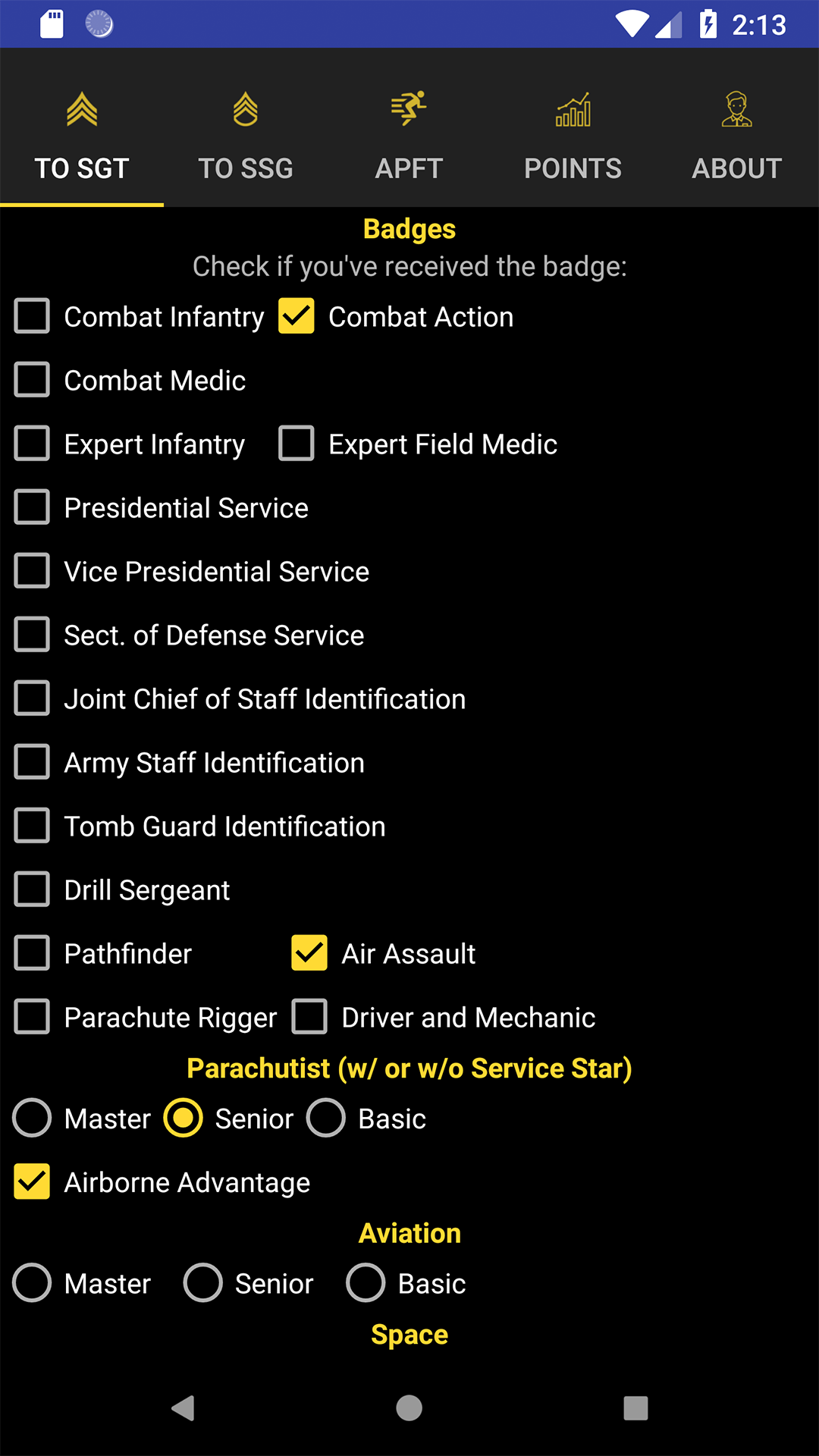The width and height of the screenshot is (819, 1456).
Task: Check the Driver and Mechanic badge
Action: point(309,1017)
